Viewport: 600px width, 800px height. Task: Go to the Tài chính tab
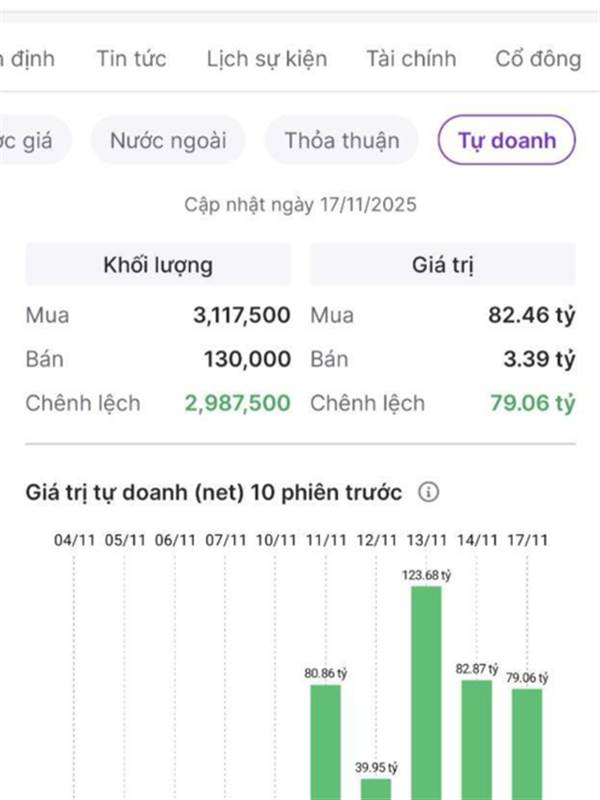[x=410, y=58]
